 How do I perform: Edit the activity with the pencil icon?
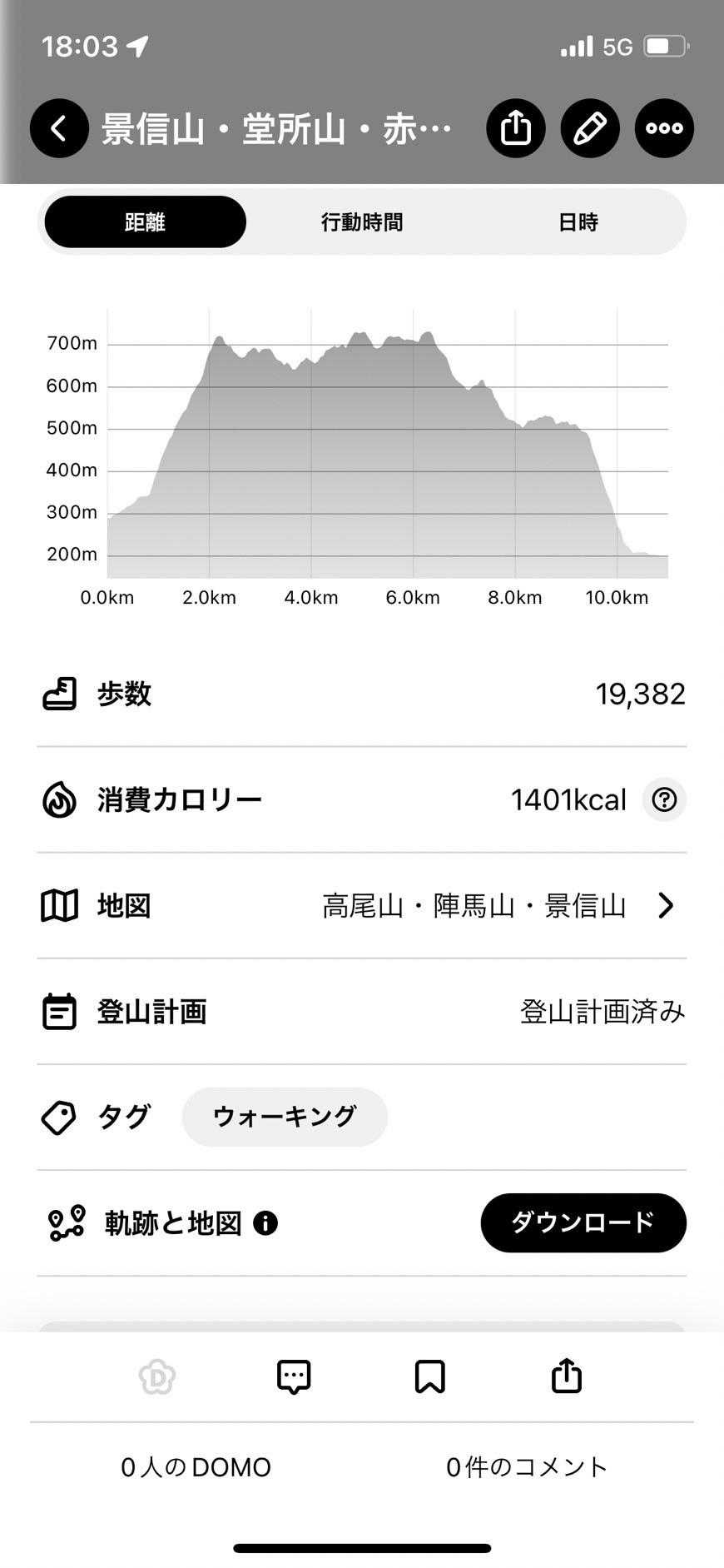click(x=590, y=128)
